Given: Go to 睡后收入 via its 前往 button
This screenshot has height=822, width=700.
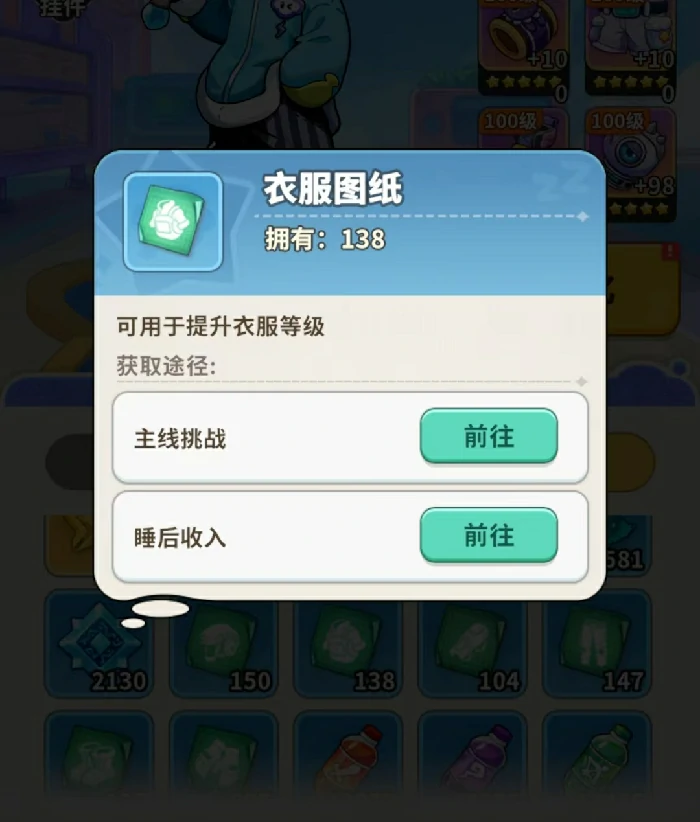Looking at the screenshot, I should [x=488, y=535].
